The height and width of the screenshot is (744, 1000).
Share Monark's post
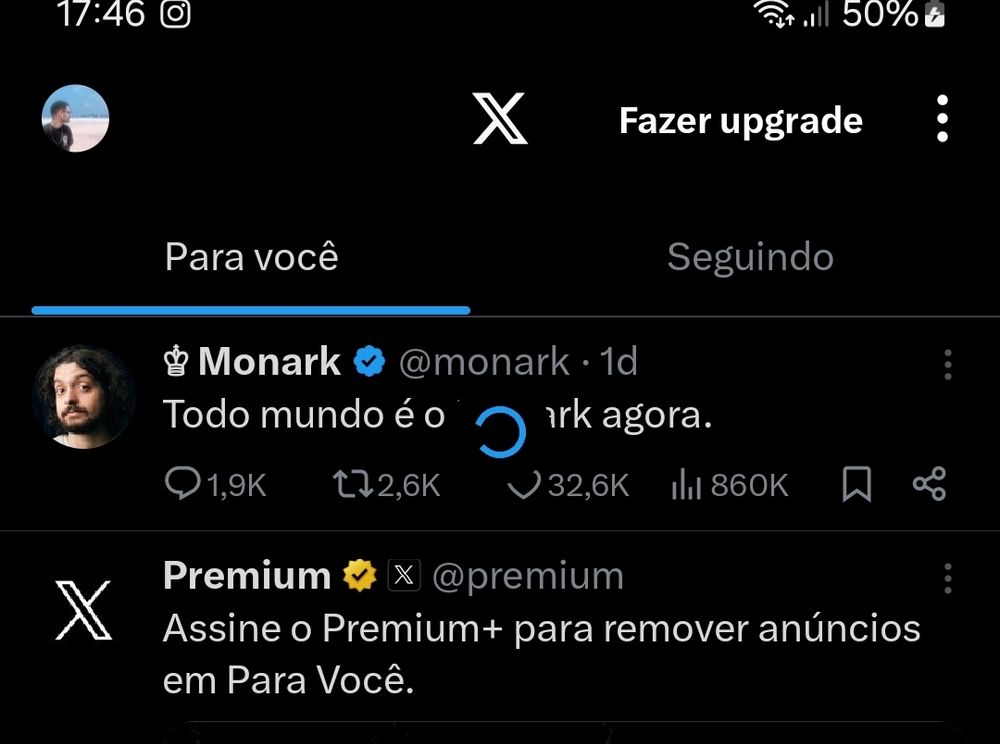pyautogui.click(x=929, y=486)
